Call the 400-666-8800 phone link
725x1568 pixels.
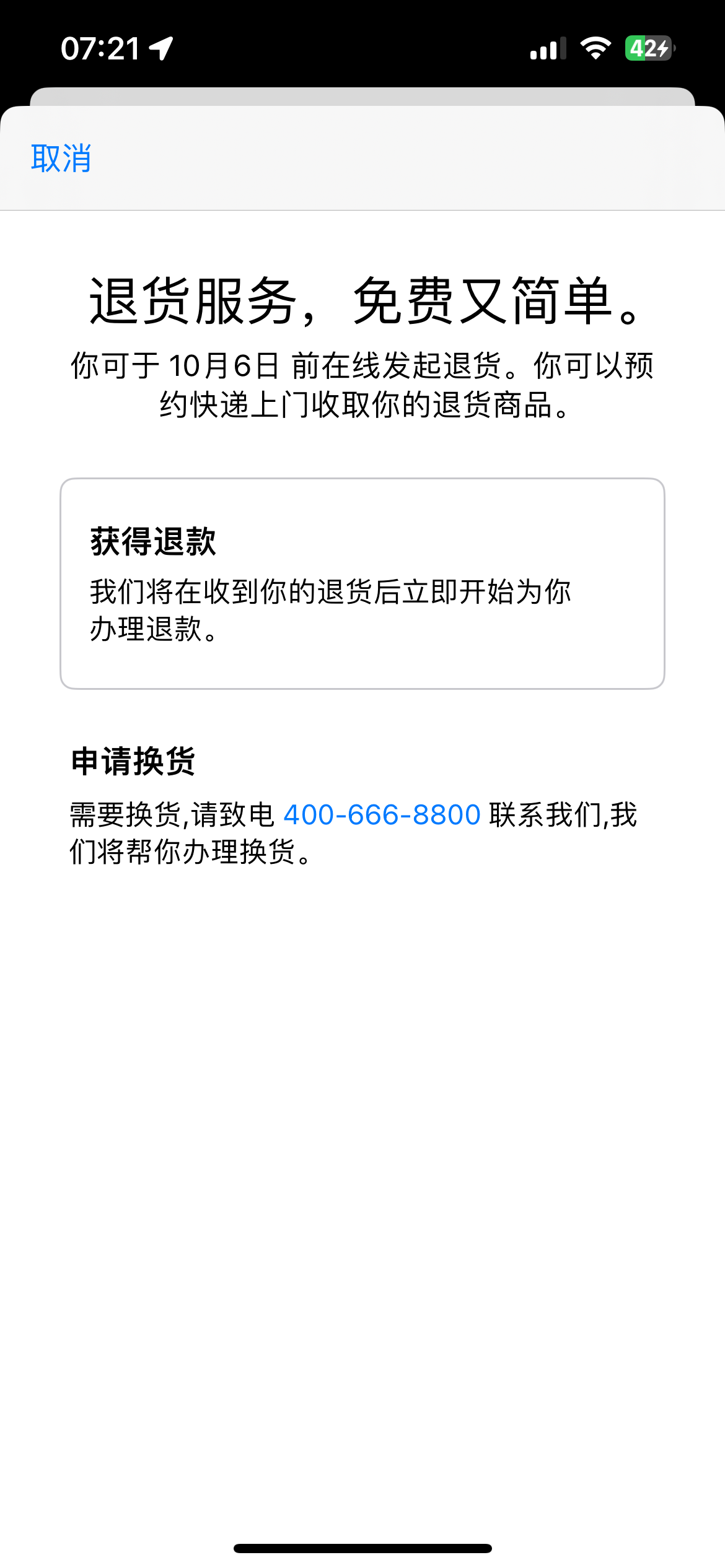(382, 815)
